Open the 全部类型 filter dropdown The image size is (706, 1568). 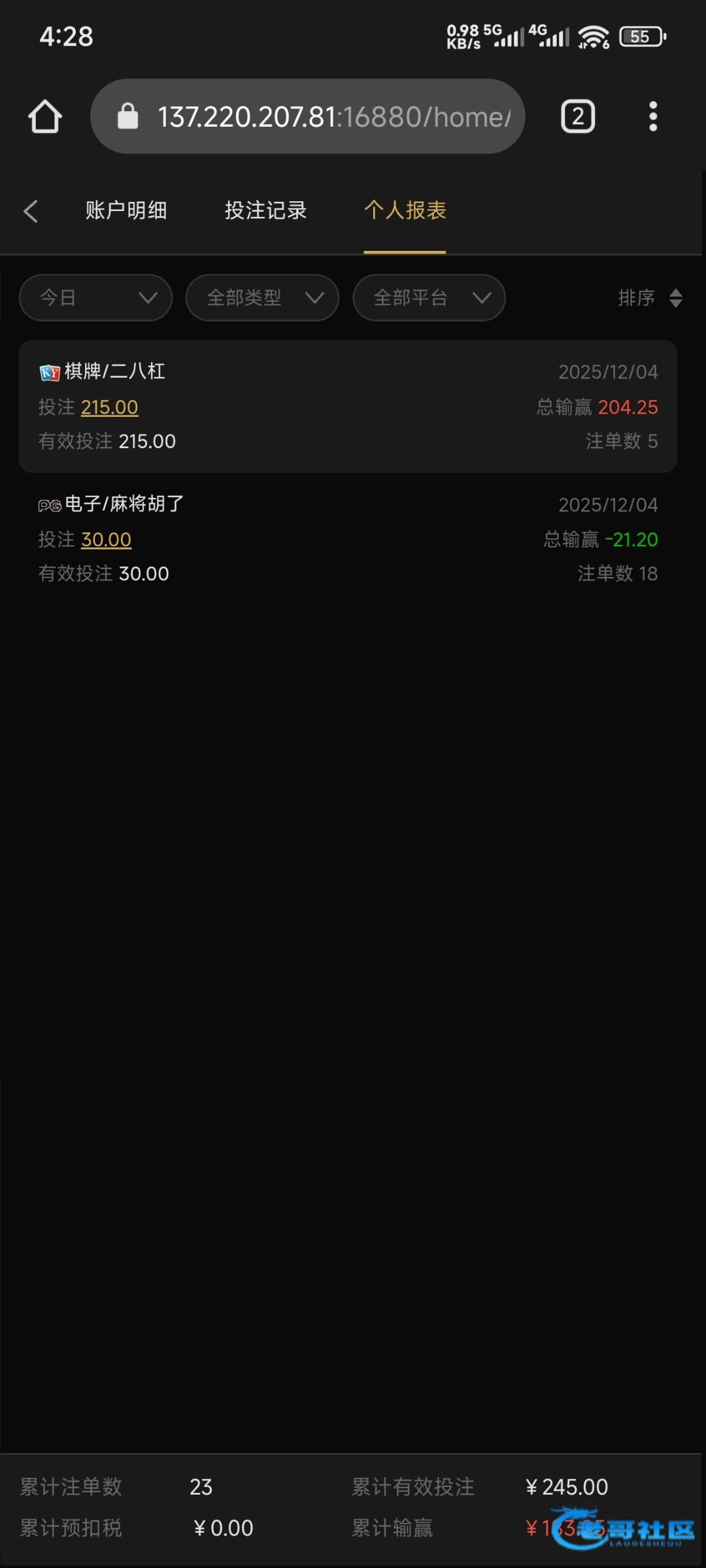[x=262, y=298]
